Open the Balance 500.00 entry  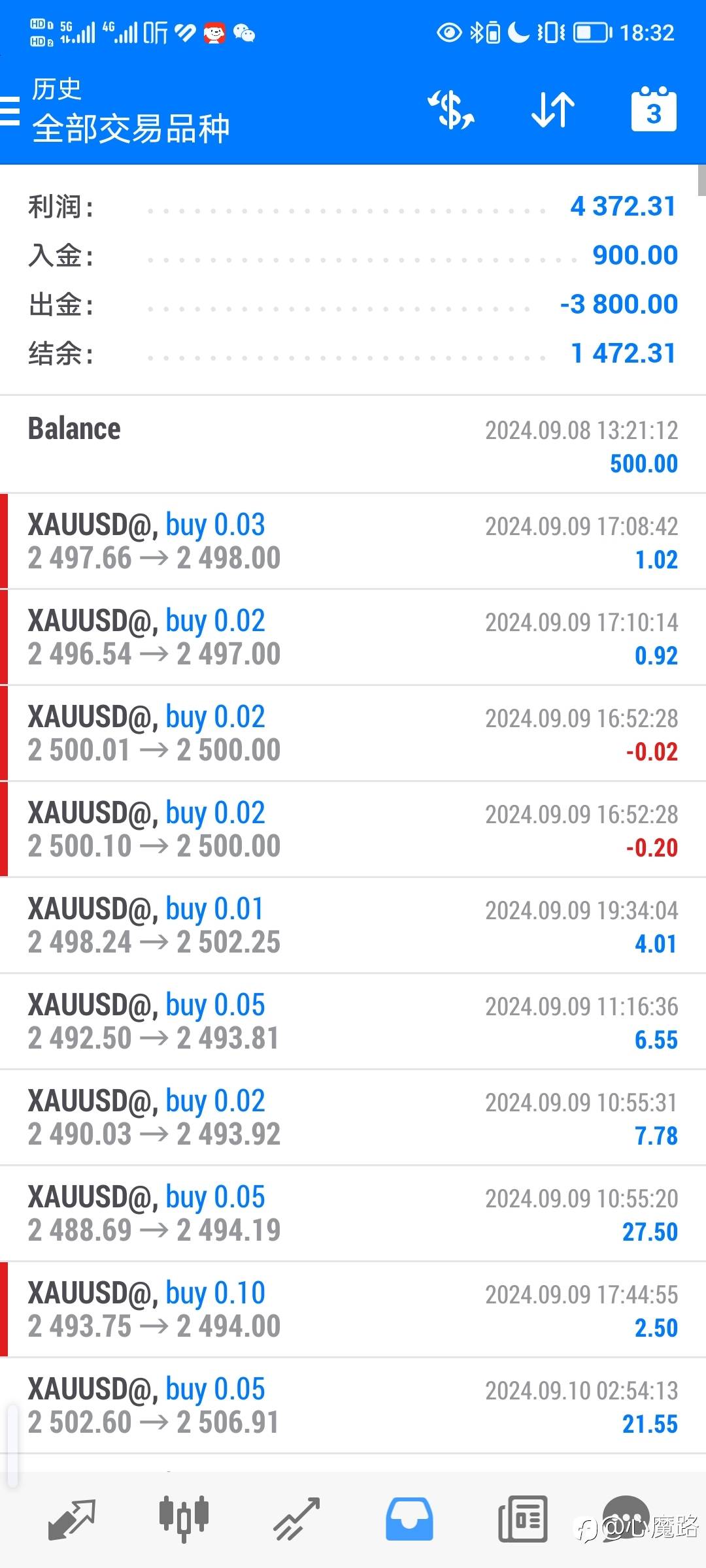point(353,445)
